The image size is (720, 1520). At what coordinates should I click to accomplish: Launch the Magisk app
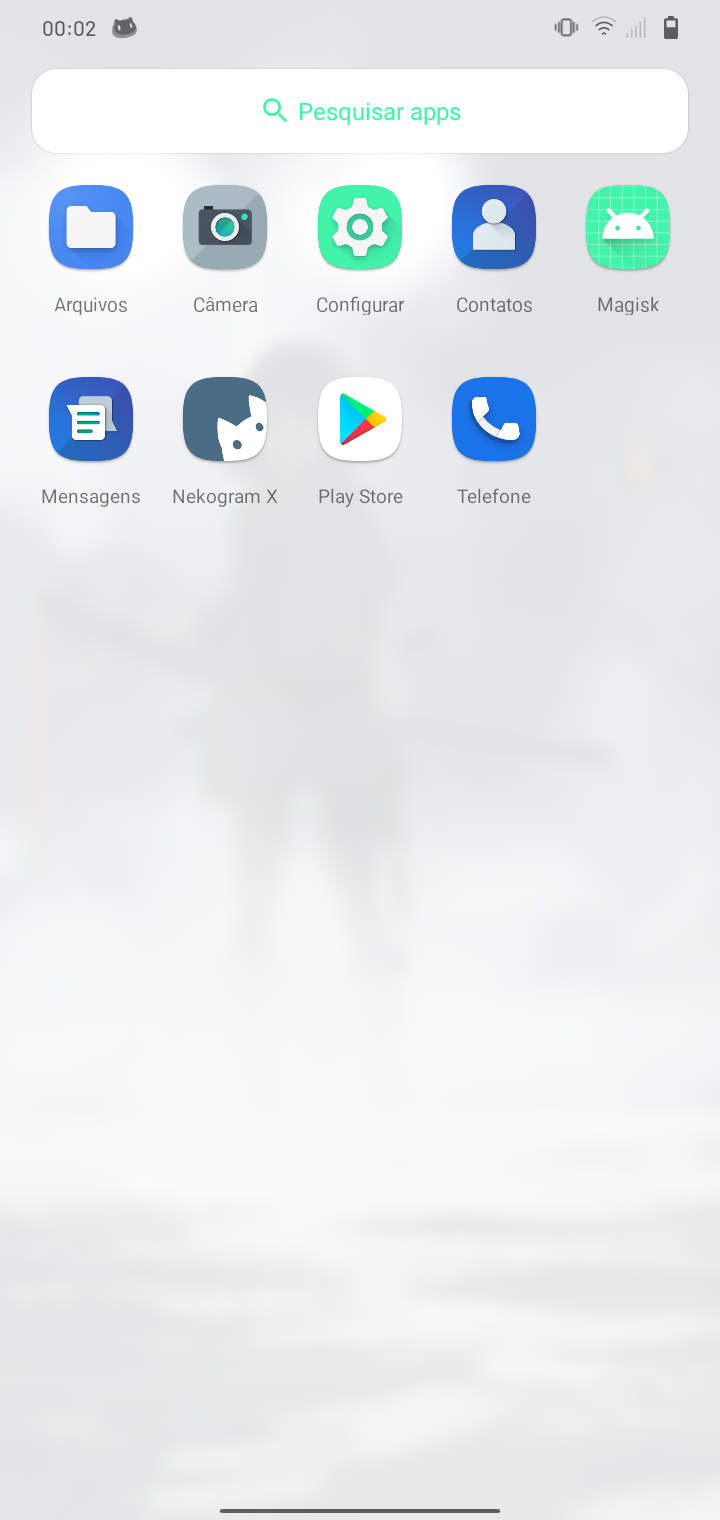pos(628,228)
